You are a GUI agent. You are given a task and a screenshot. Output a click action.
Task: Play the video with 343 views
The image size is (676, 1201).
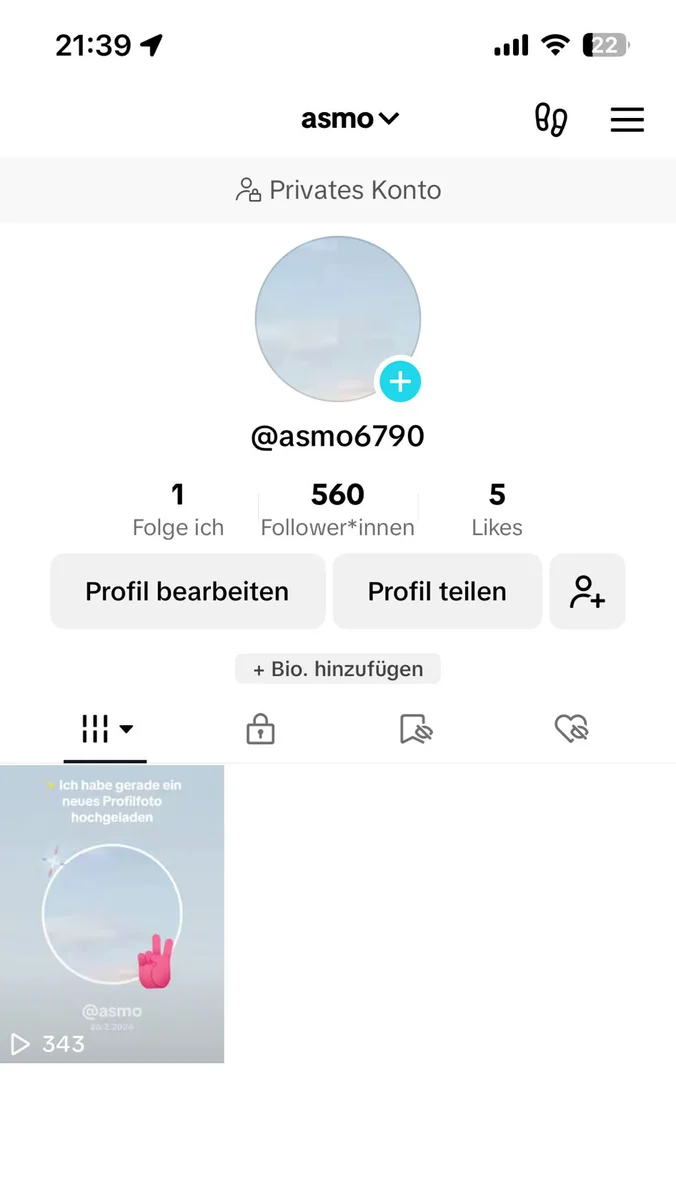[112, 913]
